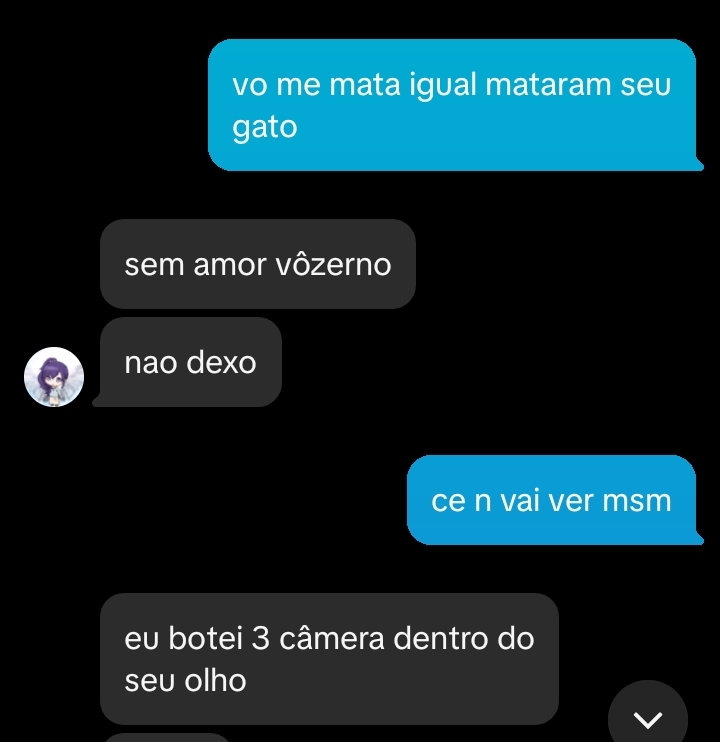Open the sender's profile avatar
The image size is (720, 742).
(x=53, y=377)
